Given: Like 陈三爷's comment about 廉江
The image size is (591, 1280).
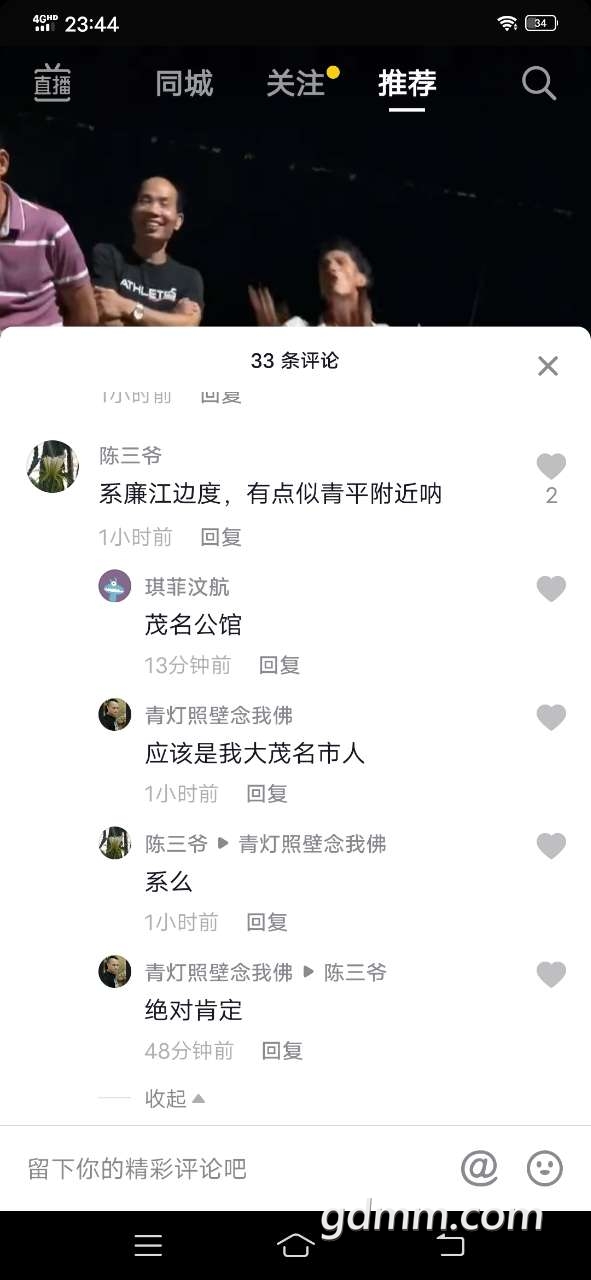Looking at the screenshot, I should click(x=551, y=466).
